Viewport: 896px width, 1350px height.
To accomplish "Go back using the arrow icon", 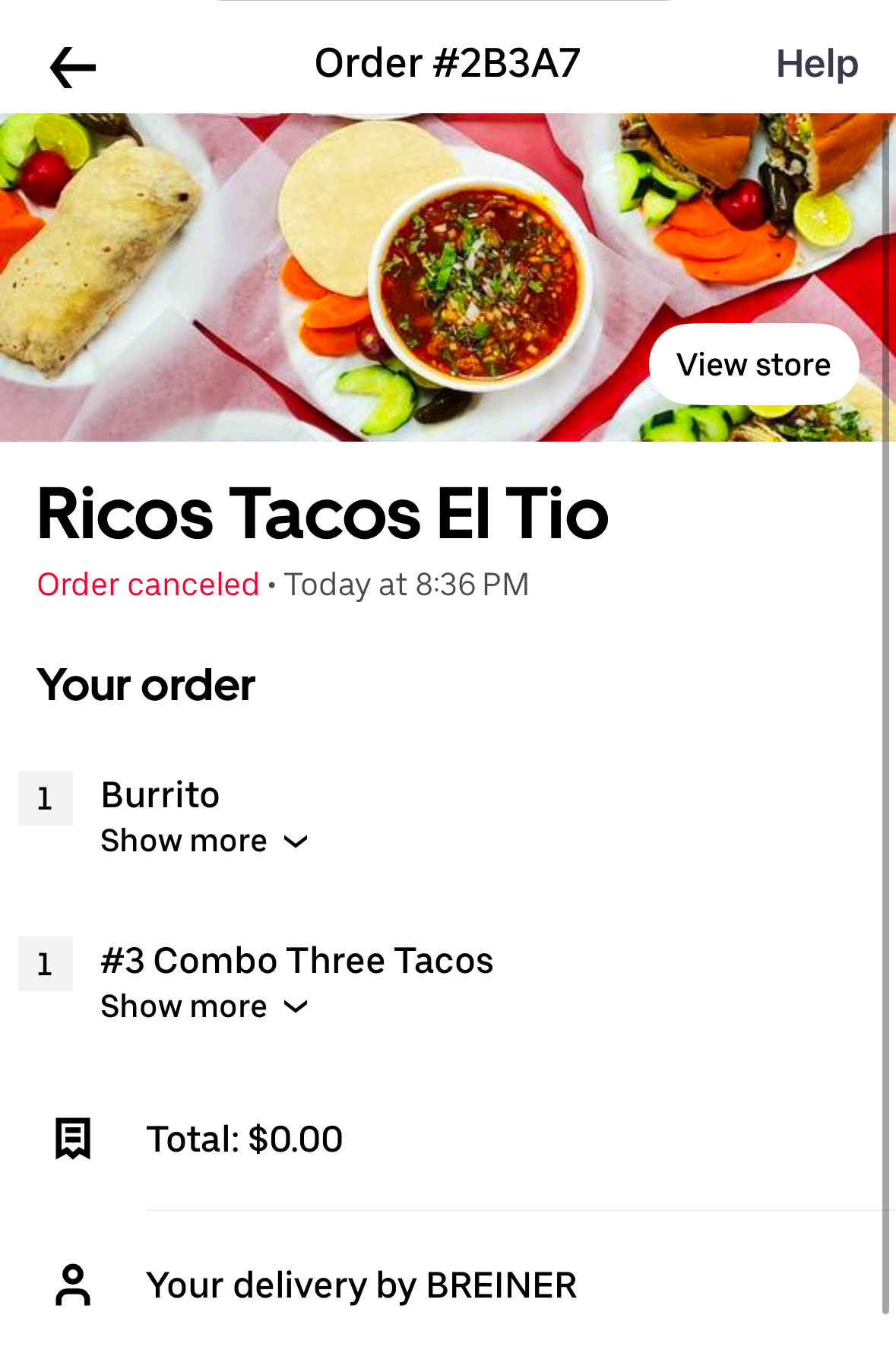I will (x=73, y=67).
